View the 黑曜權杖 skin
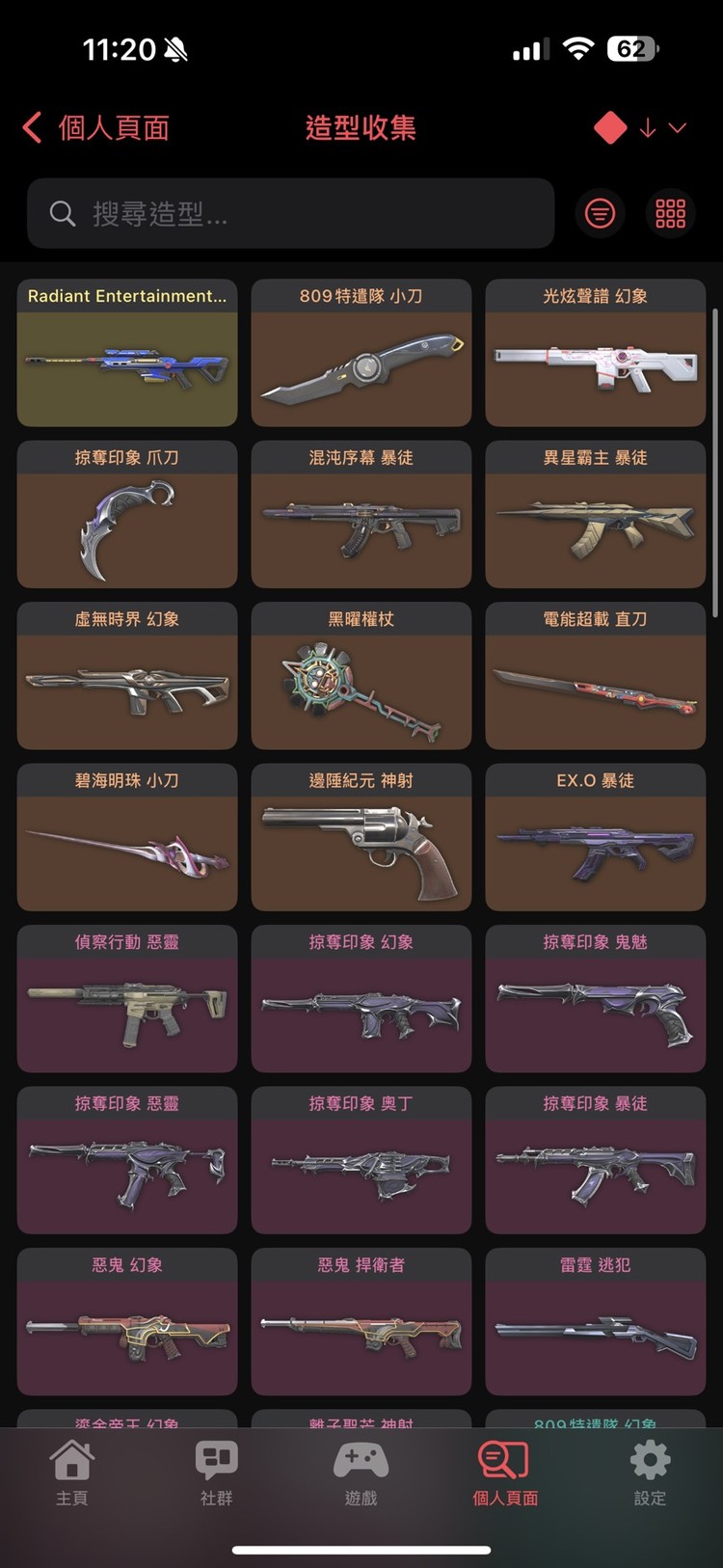Viewport: 723px width, 1568px height. 361,675
